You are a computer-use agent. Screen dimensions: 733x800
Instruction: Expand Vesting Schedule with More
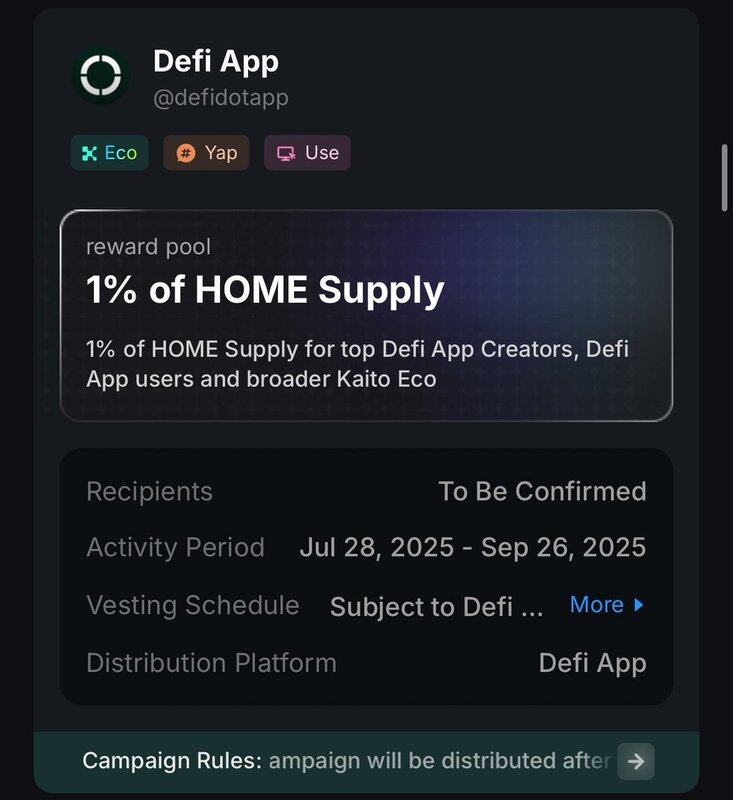point(607,605)
